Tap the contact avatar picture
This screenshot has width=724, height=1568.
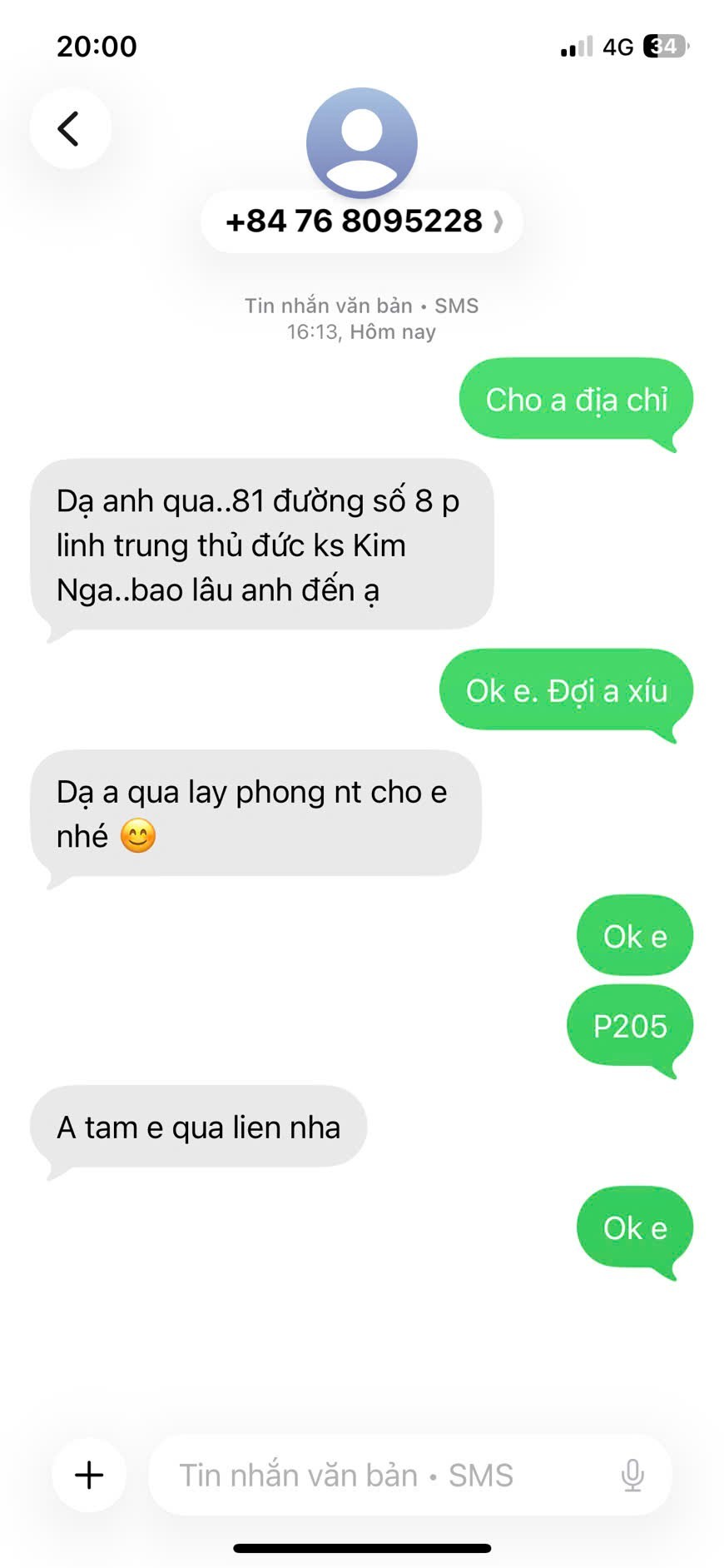pyautogui.click(x=362, y=143)
